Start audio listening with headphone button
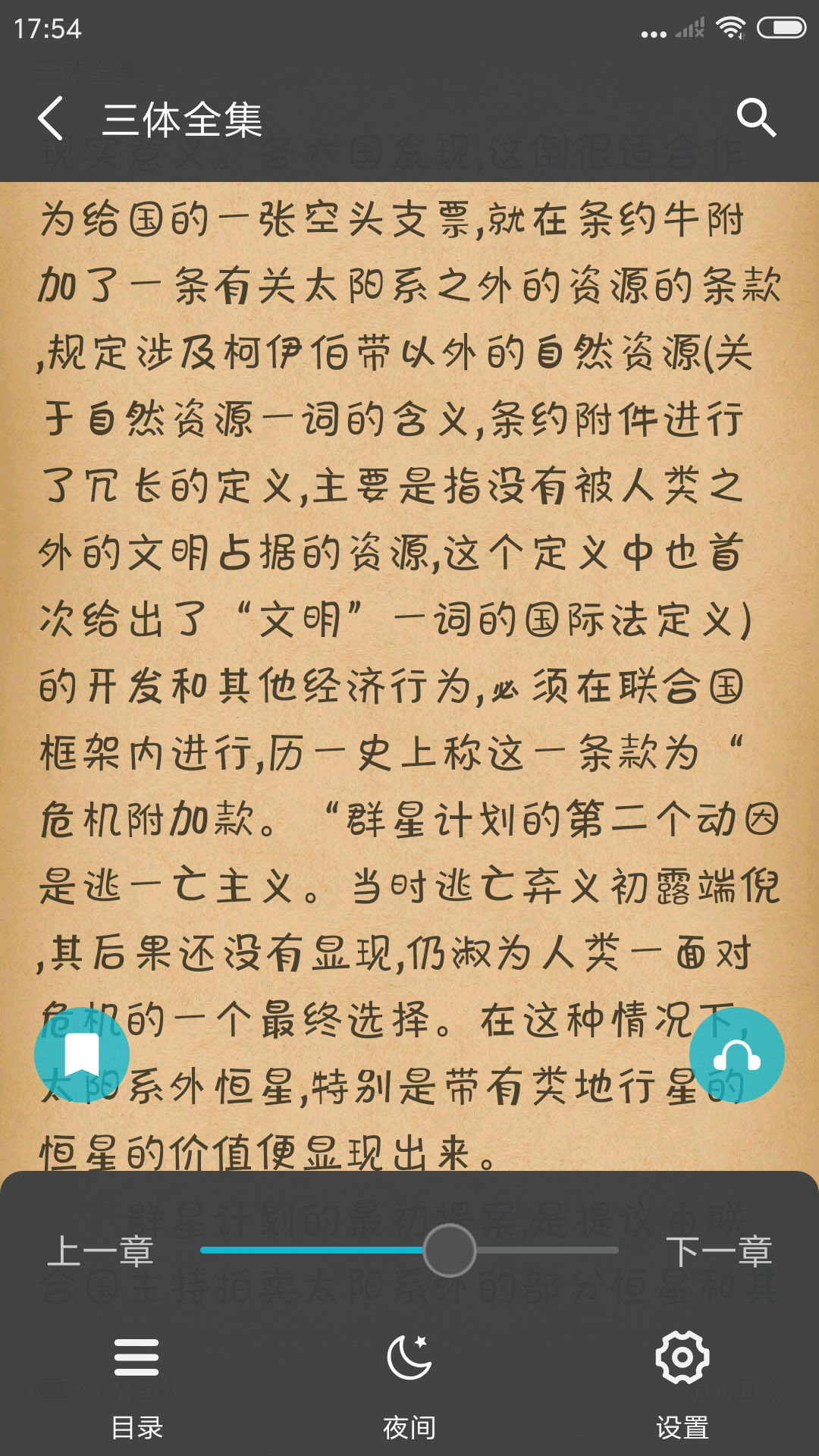Image resolution: width=819 pixels, height=1456 pixels. click(x=736, y=1055)
